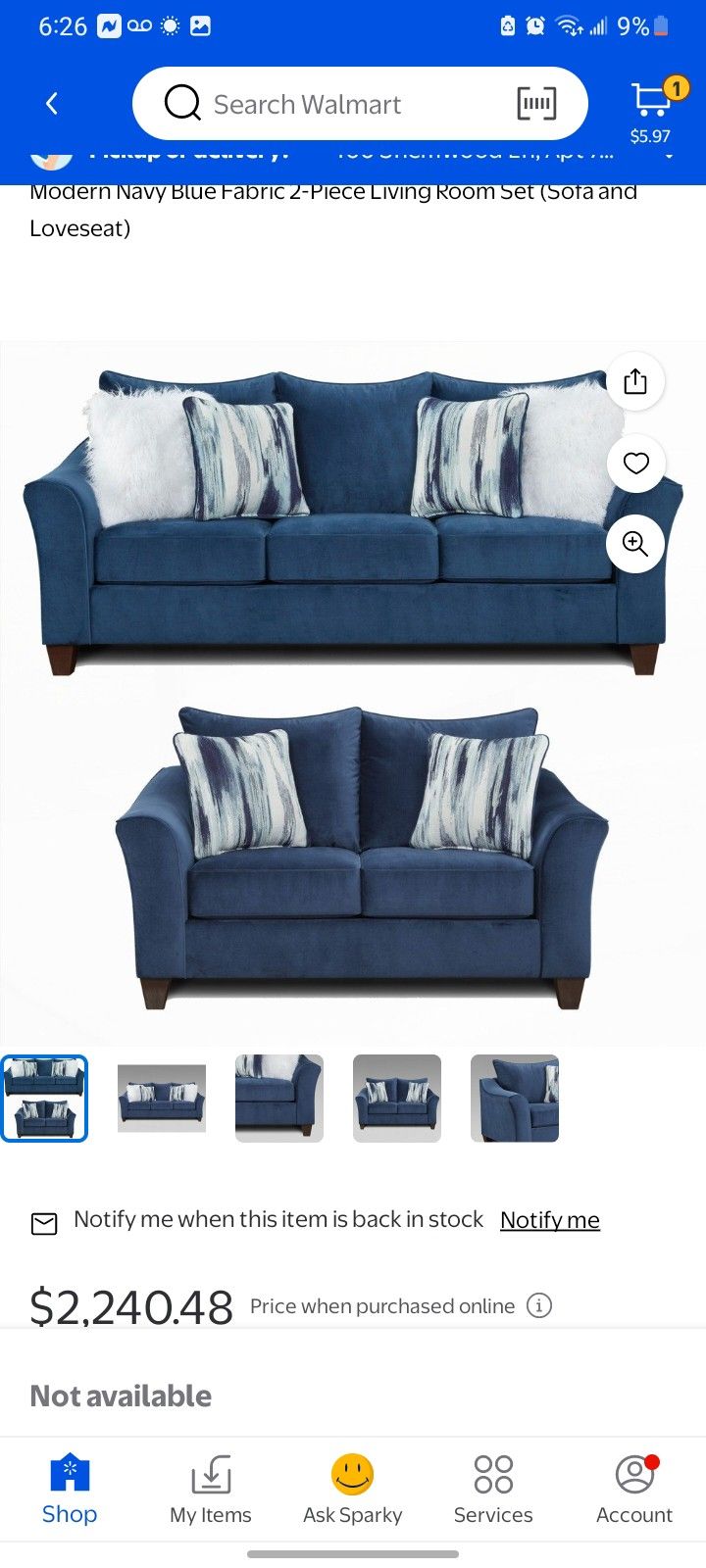Open My Items
The height and width of the screenshot is (1568, 706).
point(210,1490)
